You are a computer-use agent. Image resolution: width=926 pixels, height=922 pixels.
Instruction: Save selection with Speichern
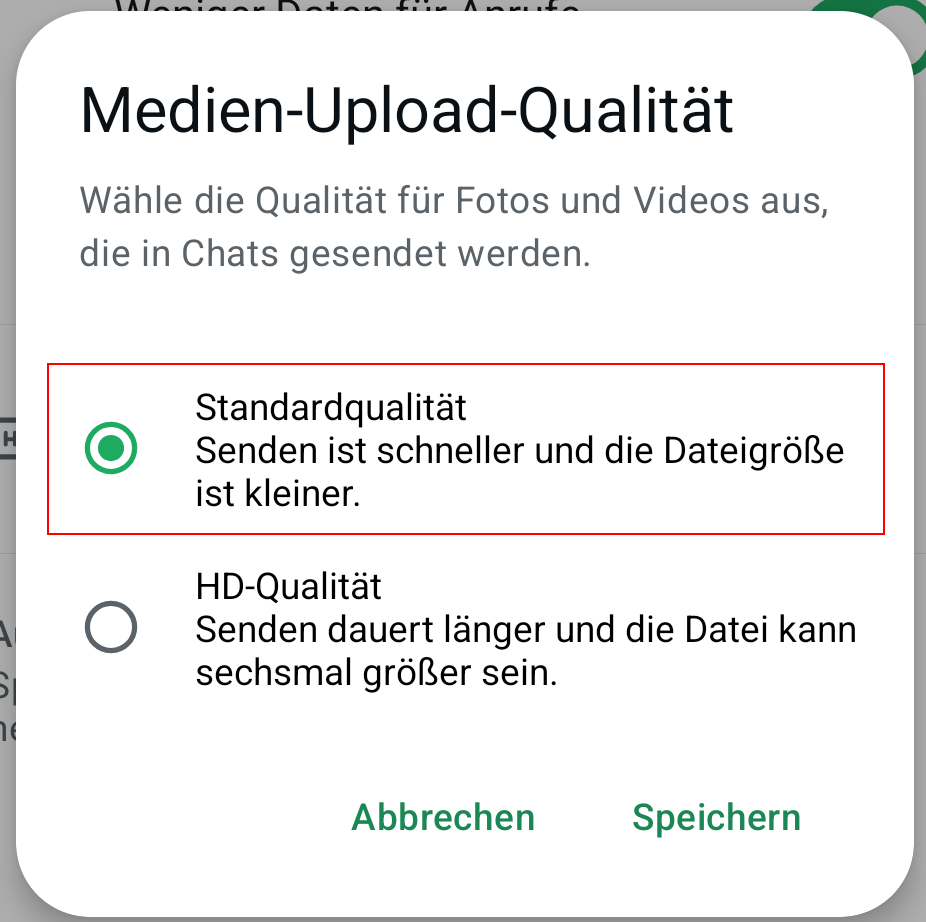click(x=716, y=817)
